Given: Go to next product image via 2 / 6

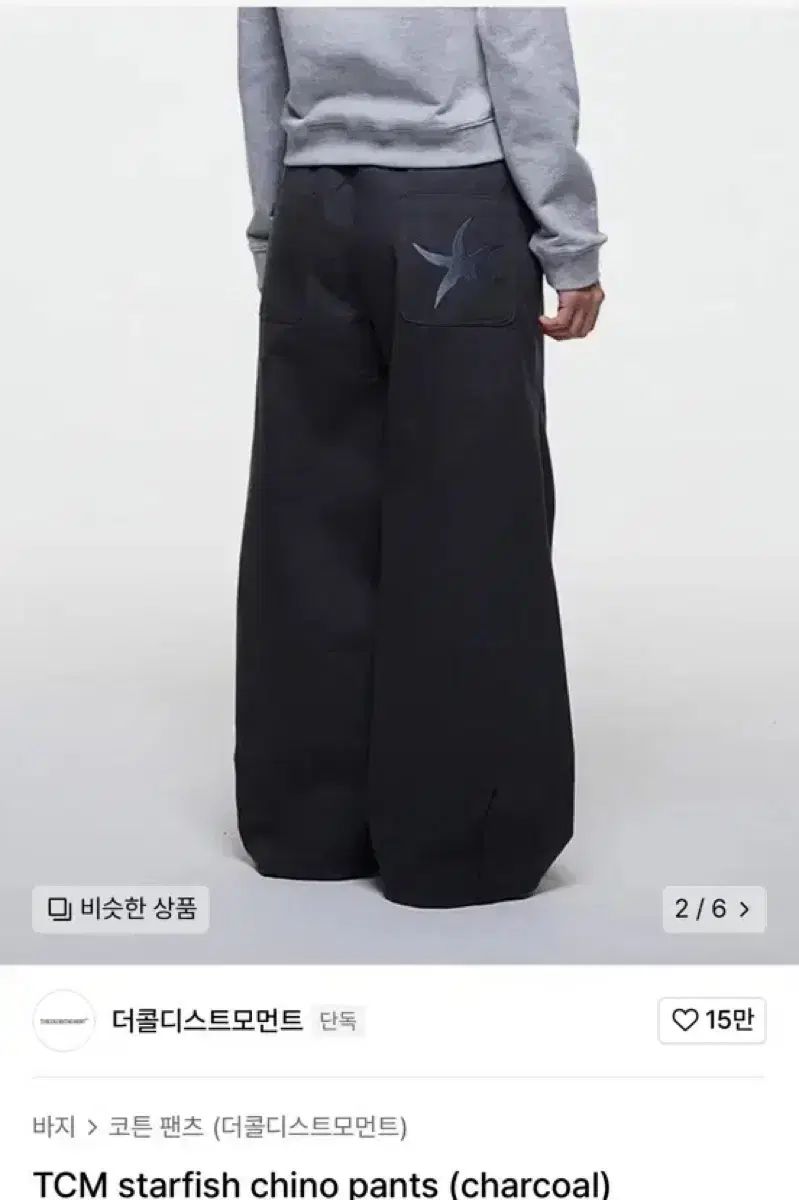Looking at the screenshot, I should 712,909.
